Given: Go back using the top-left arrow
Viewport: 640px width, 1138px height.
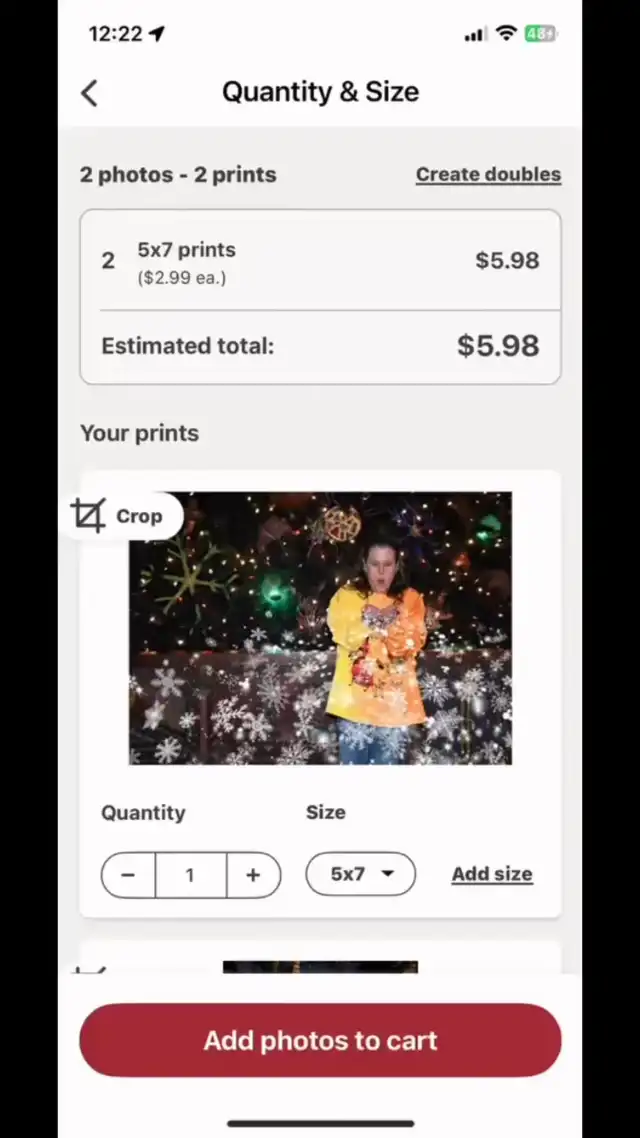Looking at the screenshot, I should click(89, 94).
